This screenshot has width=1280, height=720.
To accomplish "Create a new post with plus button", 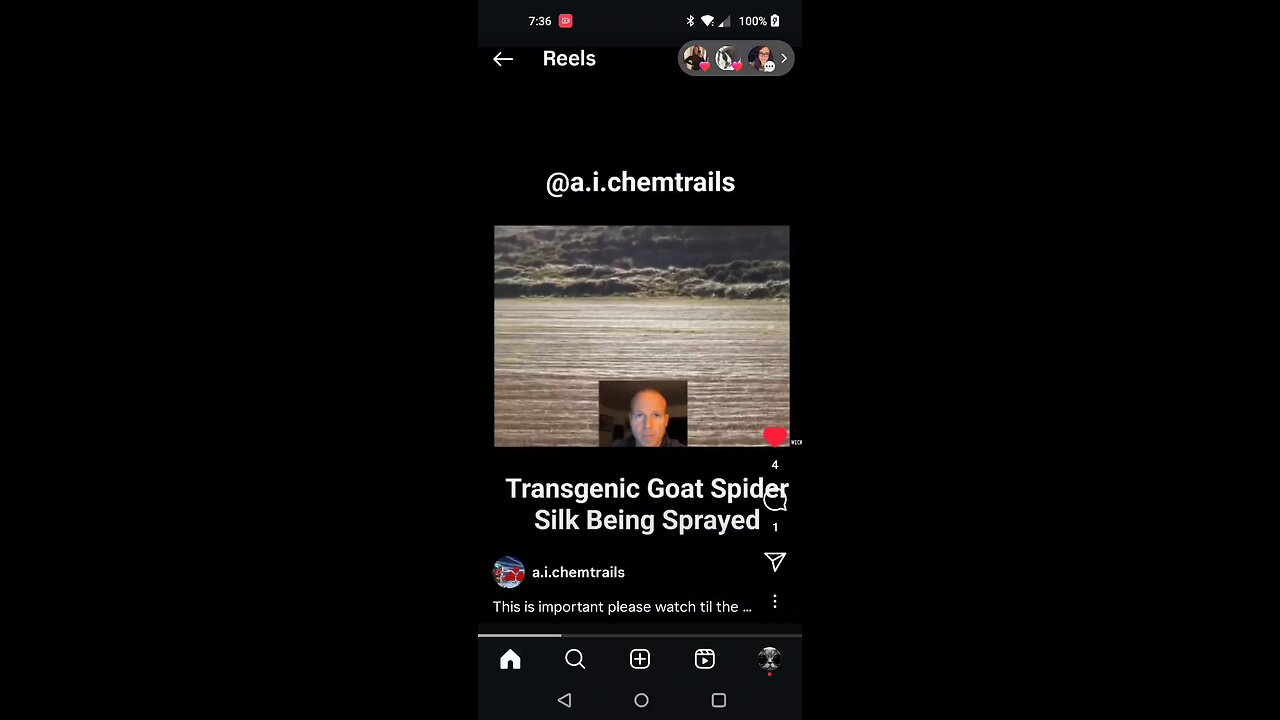I will click(x=640, y=659).
